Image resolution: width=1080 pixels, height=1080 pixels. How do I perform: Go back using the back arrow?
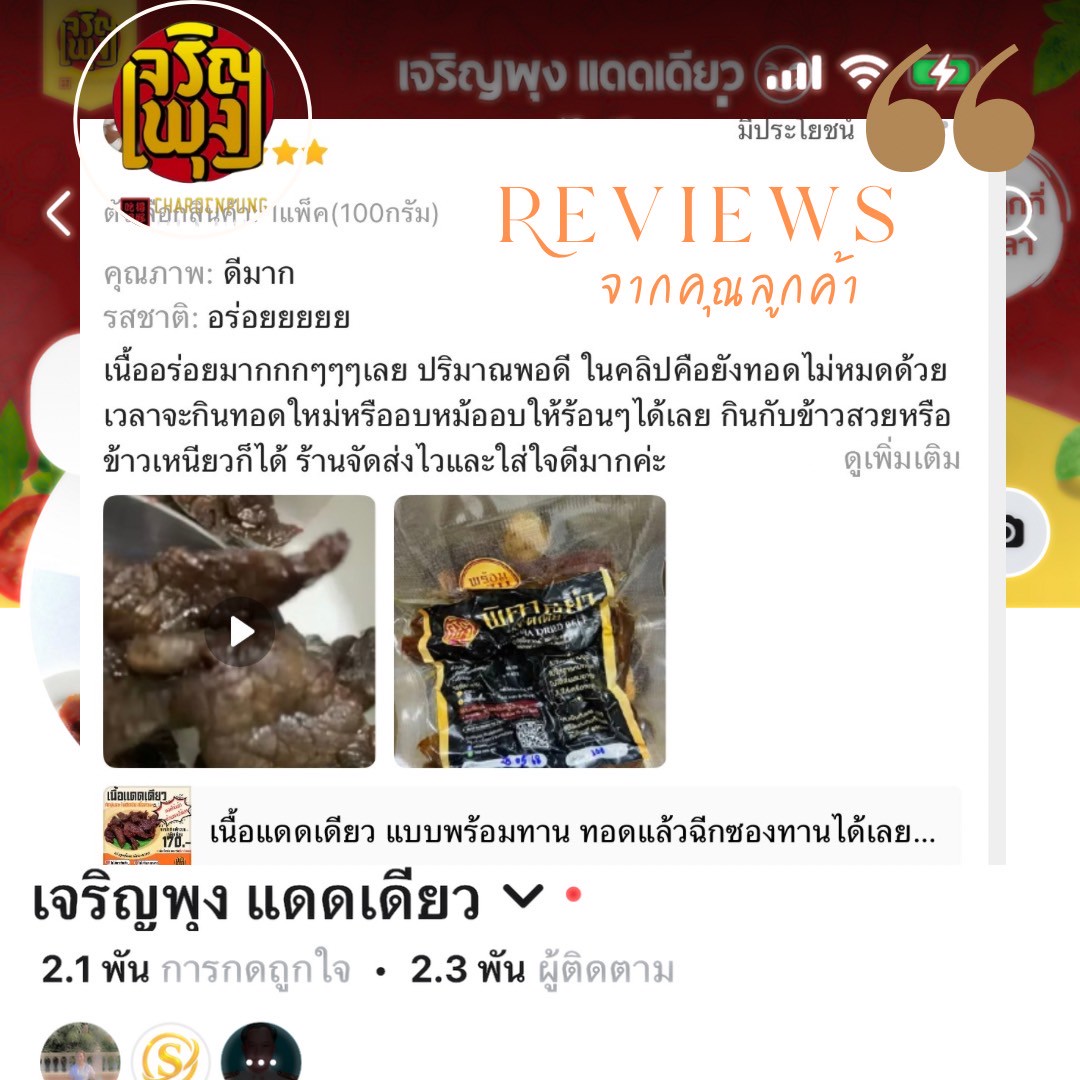[x=60, y=214]
